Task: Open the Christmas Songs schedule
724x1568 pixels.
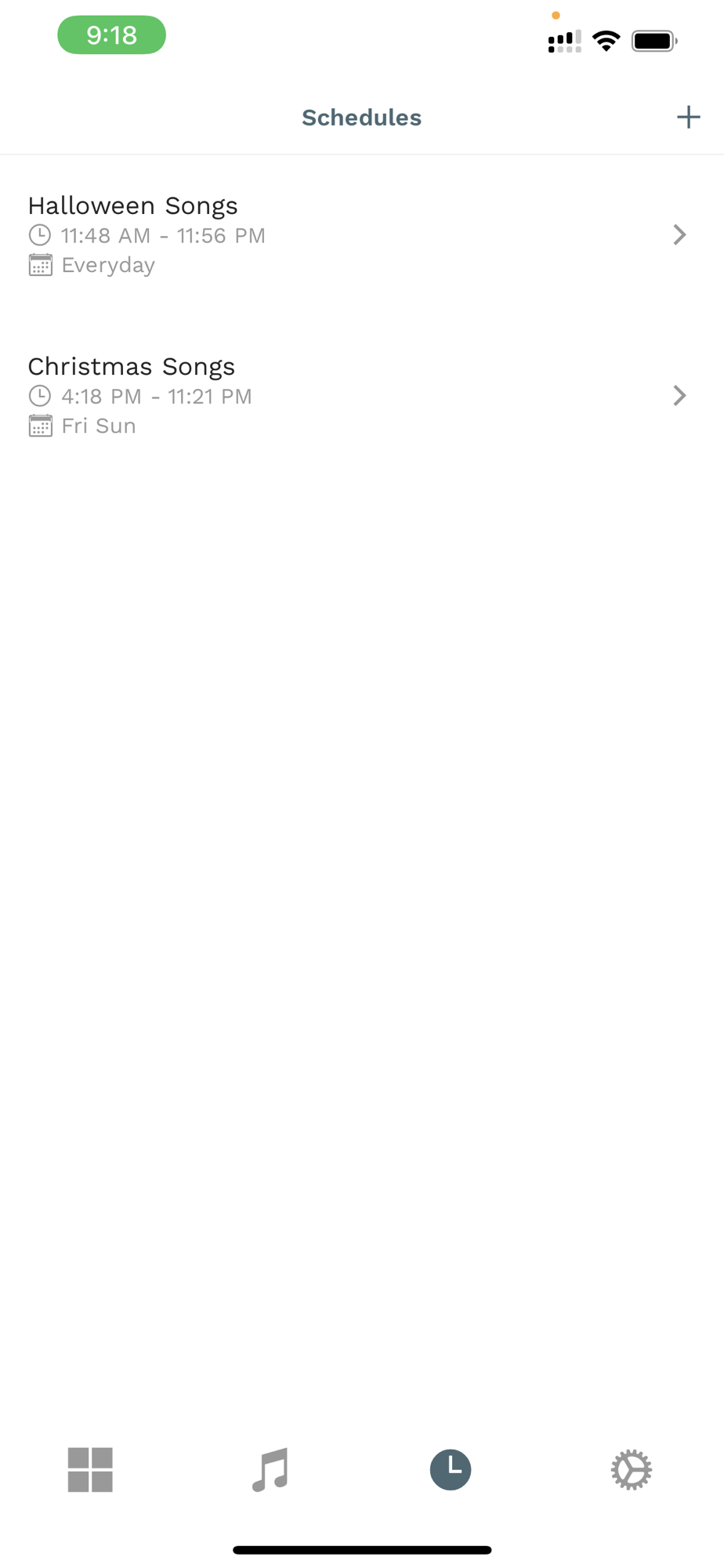Action: click(362, 395)
